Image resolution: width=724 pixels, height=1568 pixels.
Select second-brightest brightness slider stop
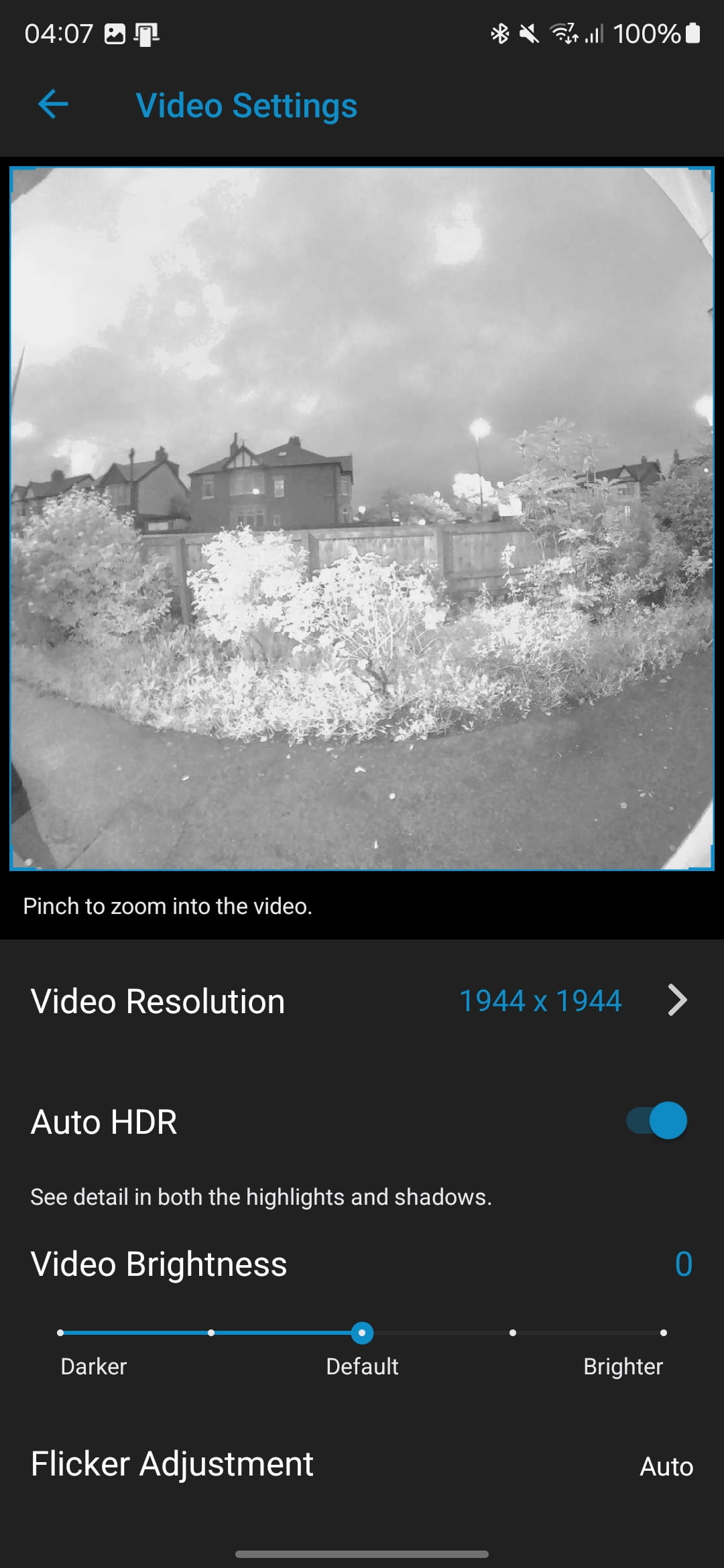513,1333
